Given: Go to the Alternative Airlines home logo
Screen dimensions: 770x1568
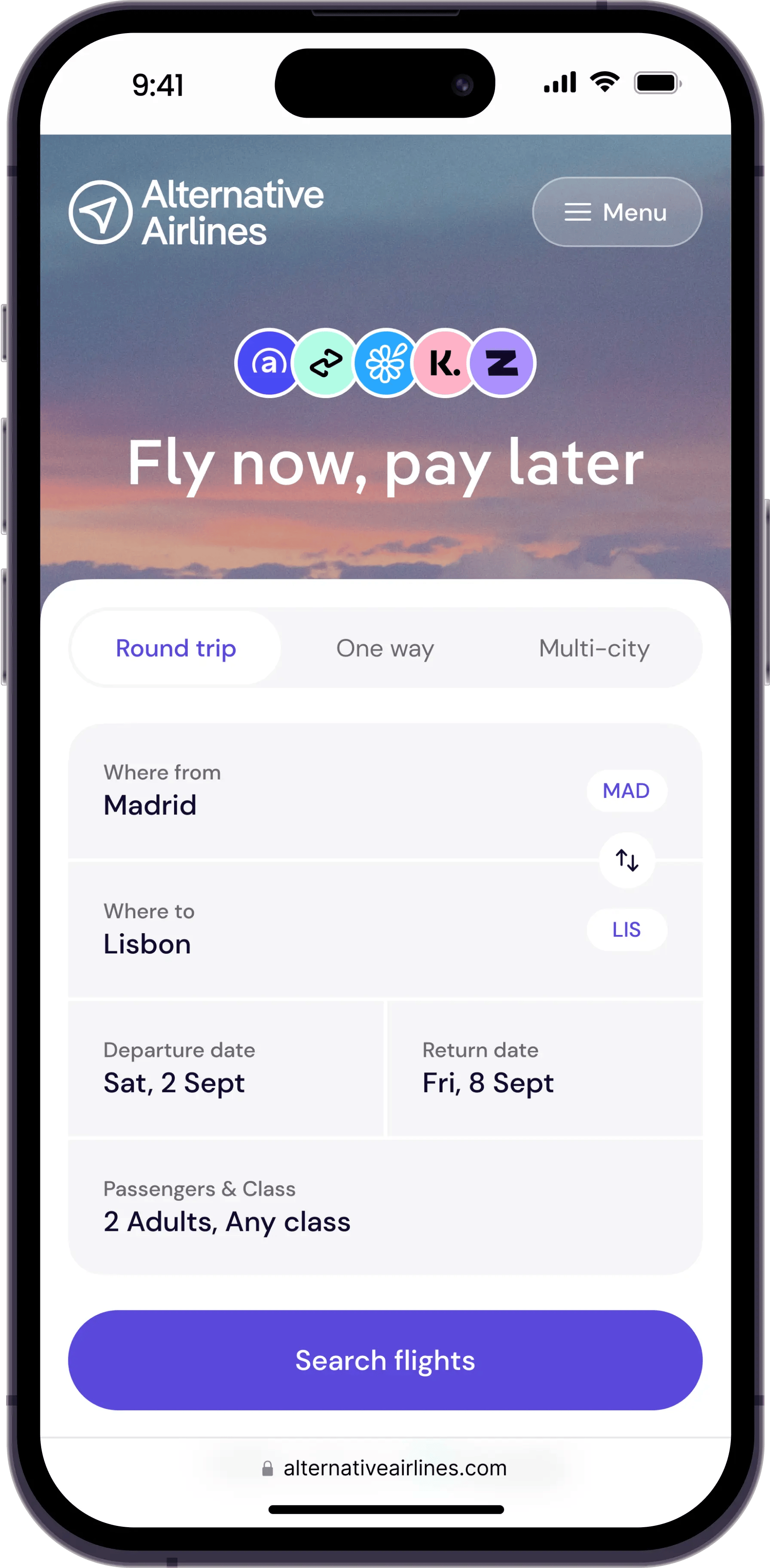Looking at the screenshot, I should coord(196,212).
